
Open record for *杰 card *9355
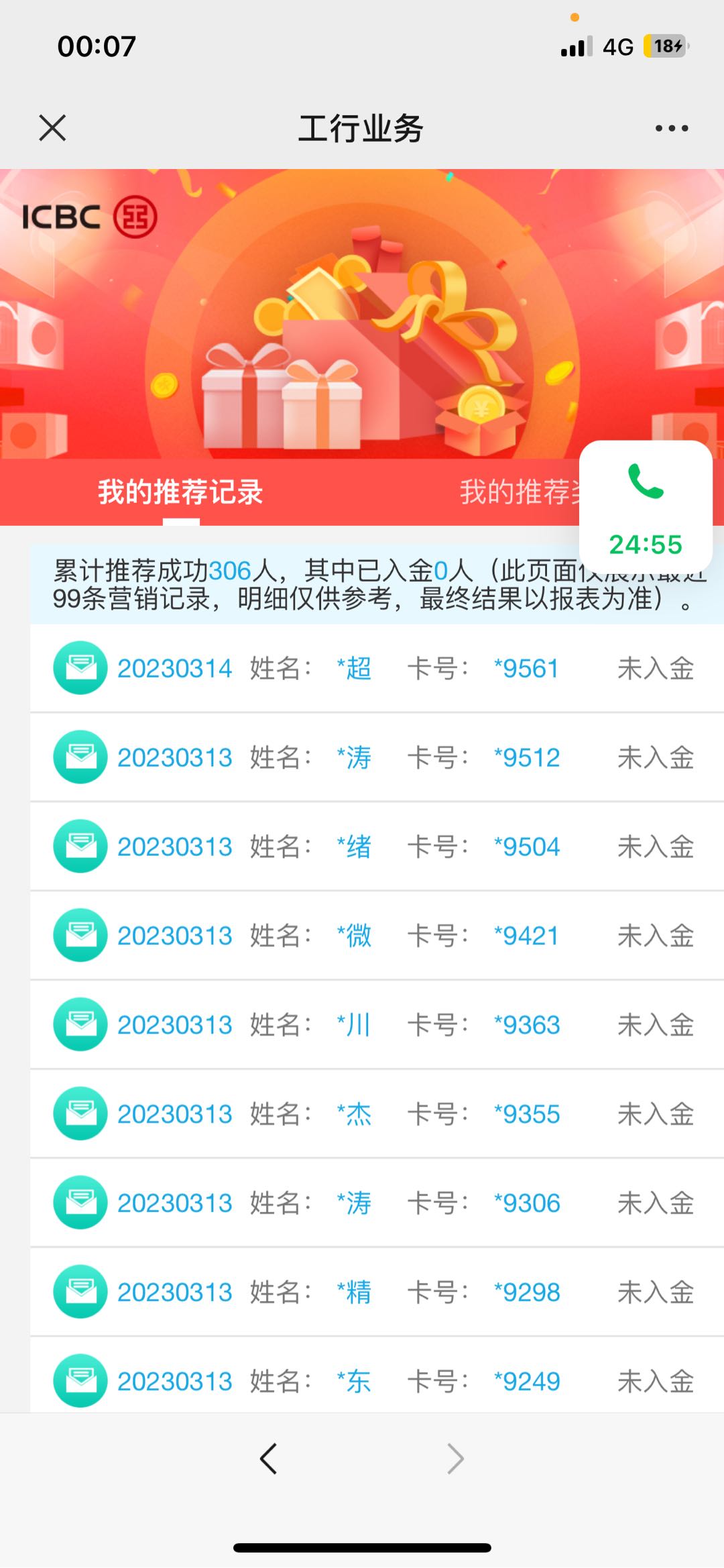pos(377,1114)
